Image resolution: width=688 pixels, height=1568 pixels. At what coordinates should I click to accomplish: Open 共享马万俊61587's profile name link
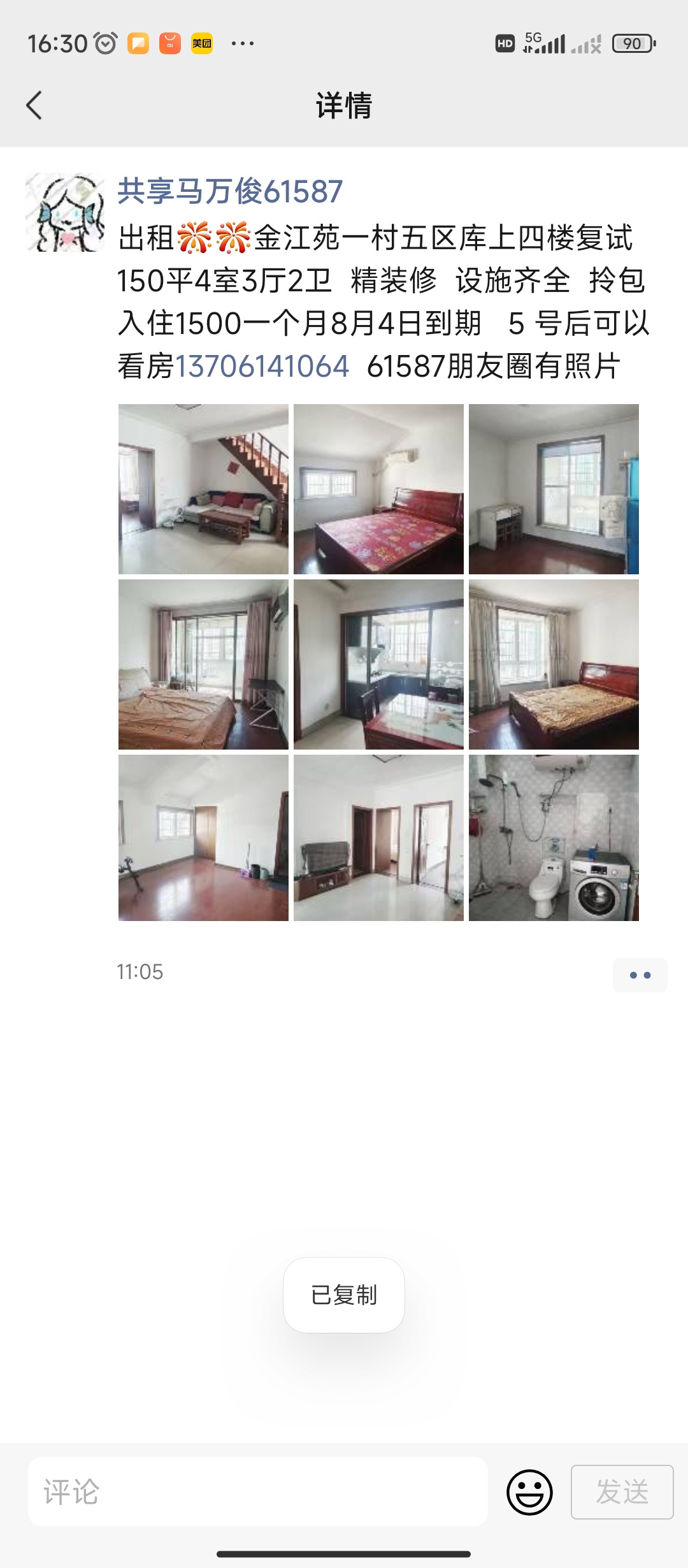(230, 191)
